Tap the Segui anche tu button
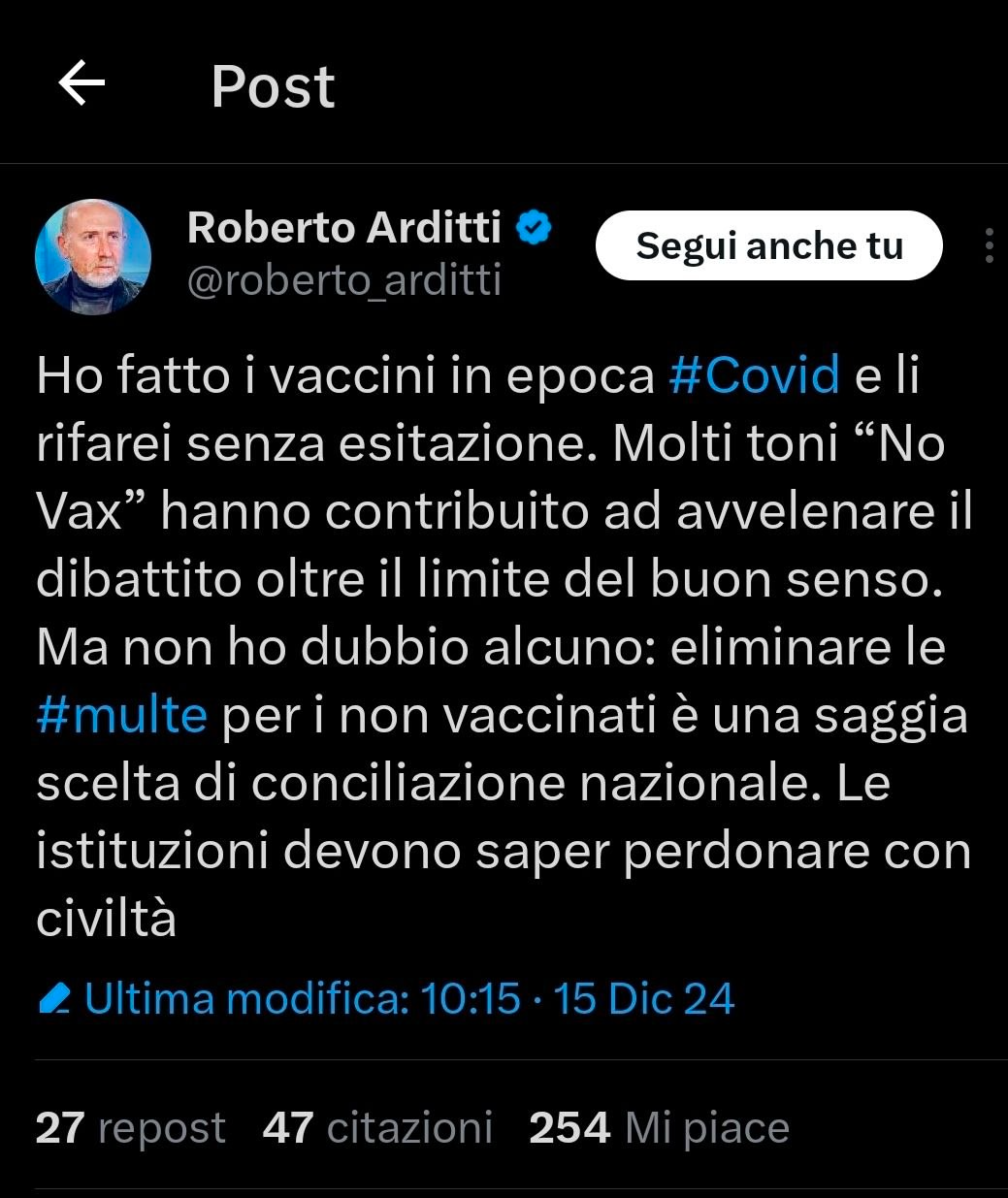1008x1198 pixels. point(768,246)
